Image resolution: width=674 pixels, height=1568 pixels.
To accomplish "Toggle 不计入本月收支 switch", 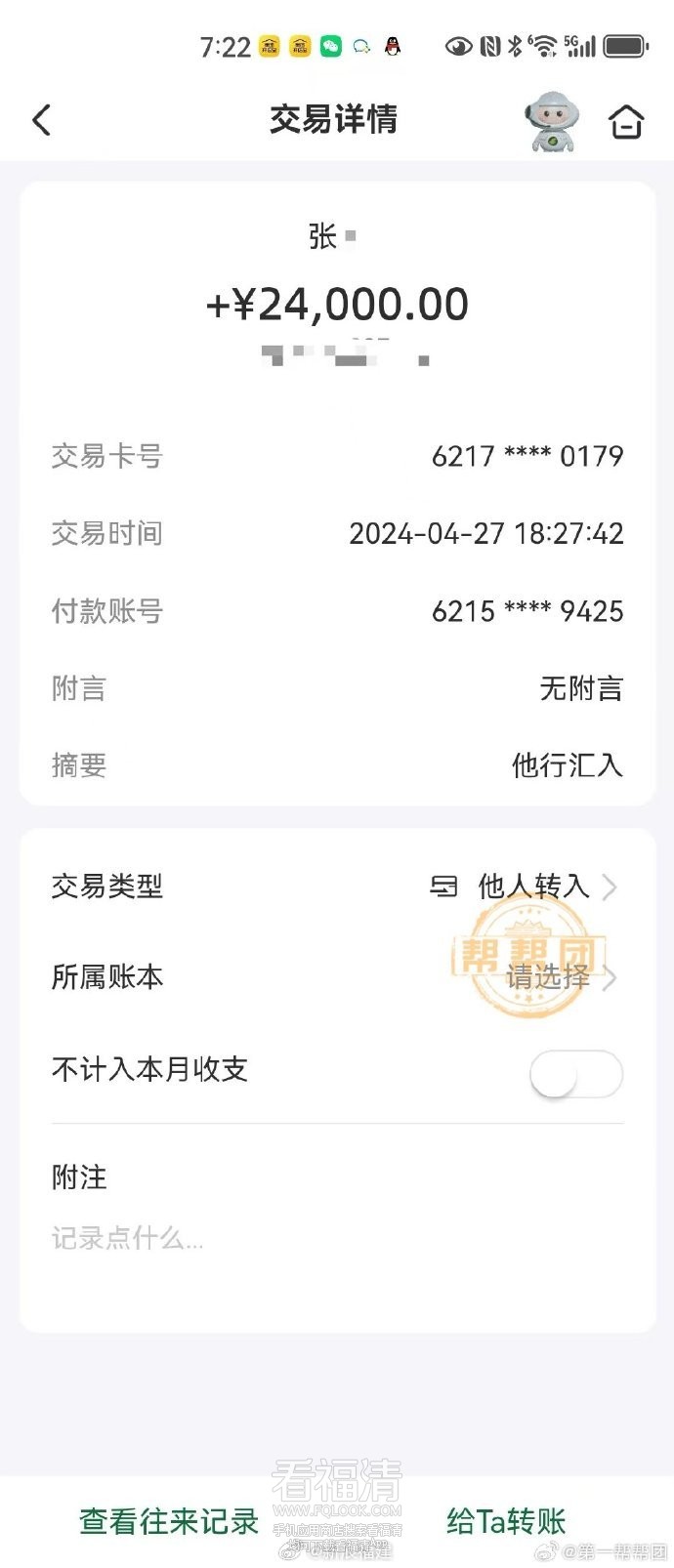I will click(575, 1073).
